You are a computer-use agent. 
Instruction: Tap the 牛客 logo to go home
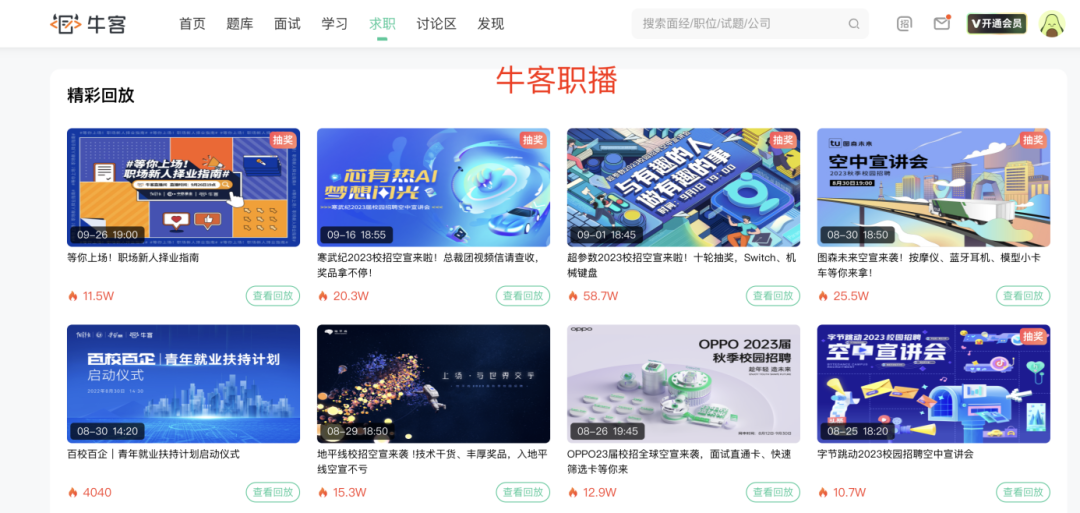tap(89, 24)
